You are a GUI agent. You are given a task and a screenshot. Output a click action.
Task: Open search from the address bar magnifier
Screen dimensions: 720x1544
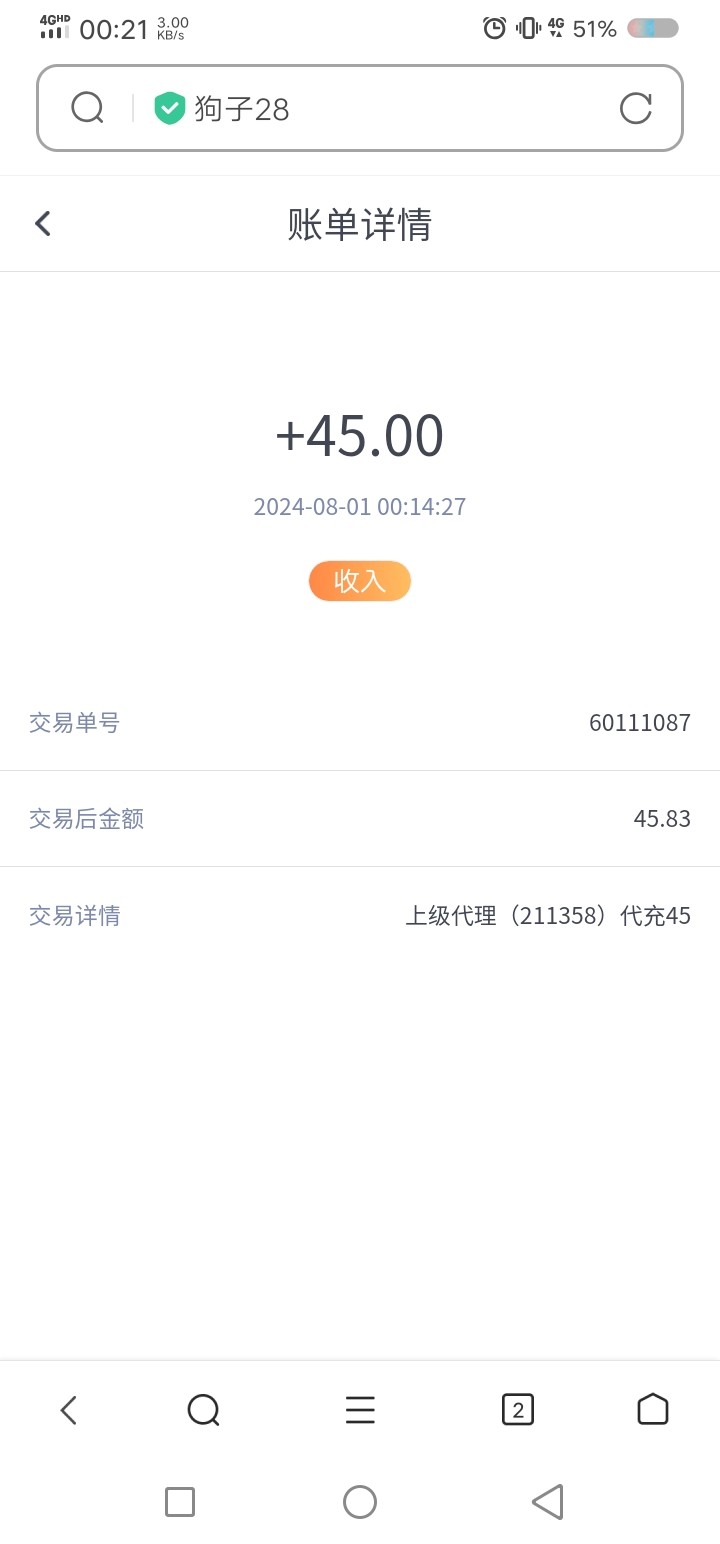88,108
